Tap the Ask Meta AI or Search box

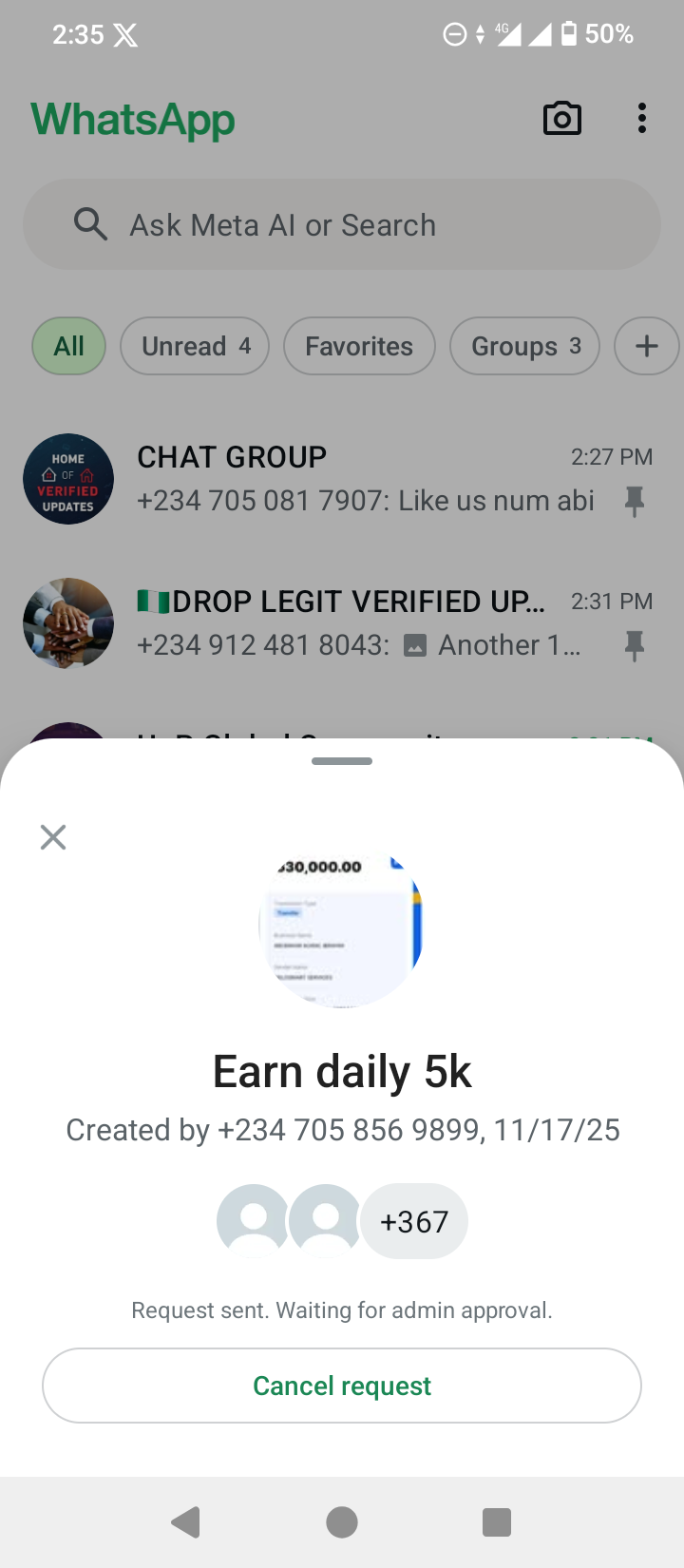(x=342, y=225)
